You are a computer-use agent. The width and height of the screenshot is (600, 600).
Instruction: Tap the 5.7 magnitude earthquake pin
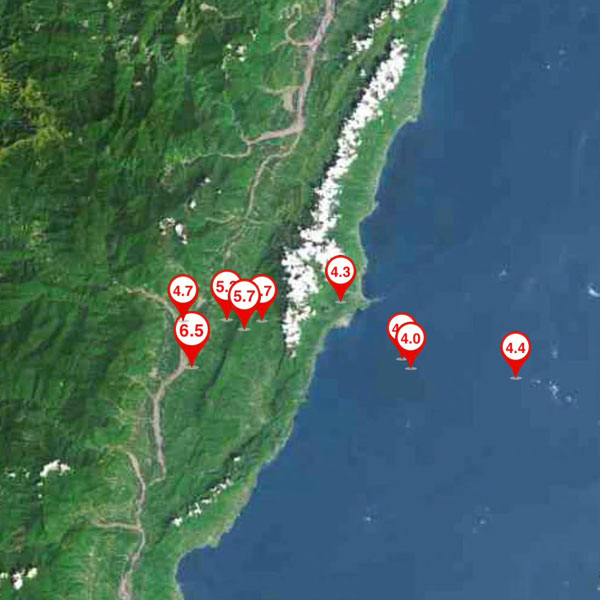coord(244,297)
